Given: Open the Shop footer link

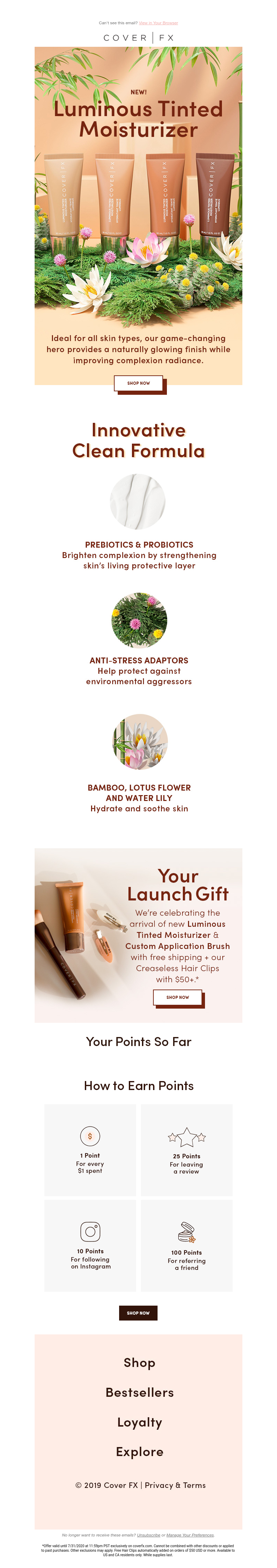Looking at the screenshot, I should (139, 1362).
